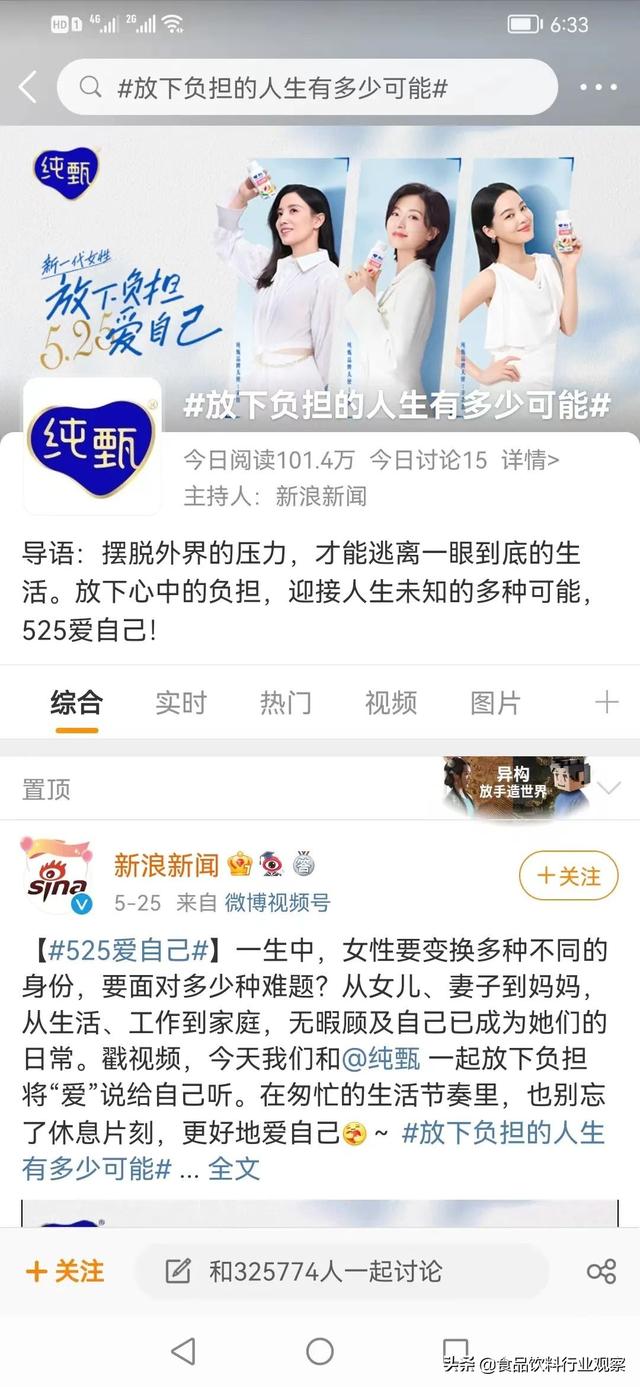Expand the pinned post chevron
640x1387 pixels.
click(608, 789)
